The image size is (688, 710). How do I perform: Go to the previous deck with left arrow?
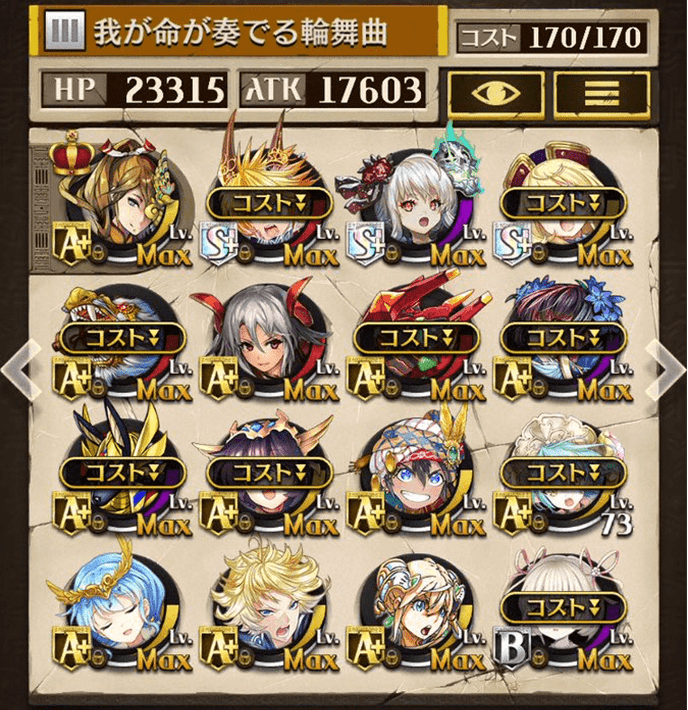click(x=18, y=368)
